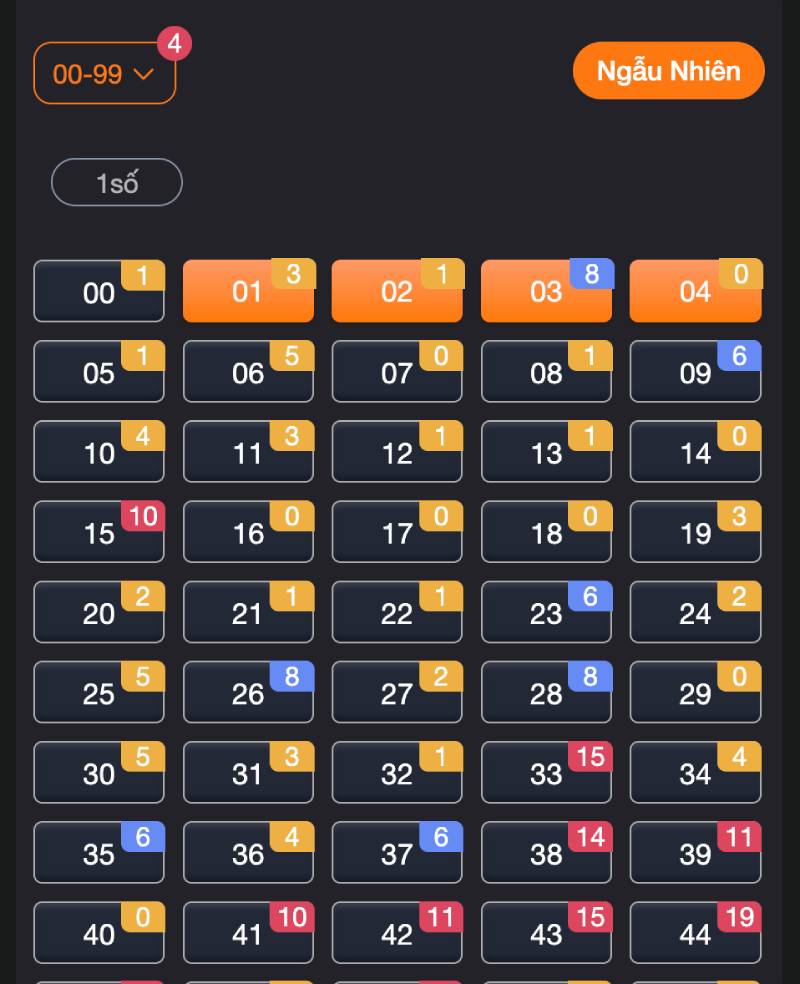Image resolution: width=800 pixels, height=984 pixels.
Task: Tap number 44
Action: [695, 934]
